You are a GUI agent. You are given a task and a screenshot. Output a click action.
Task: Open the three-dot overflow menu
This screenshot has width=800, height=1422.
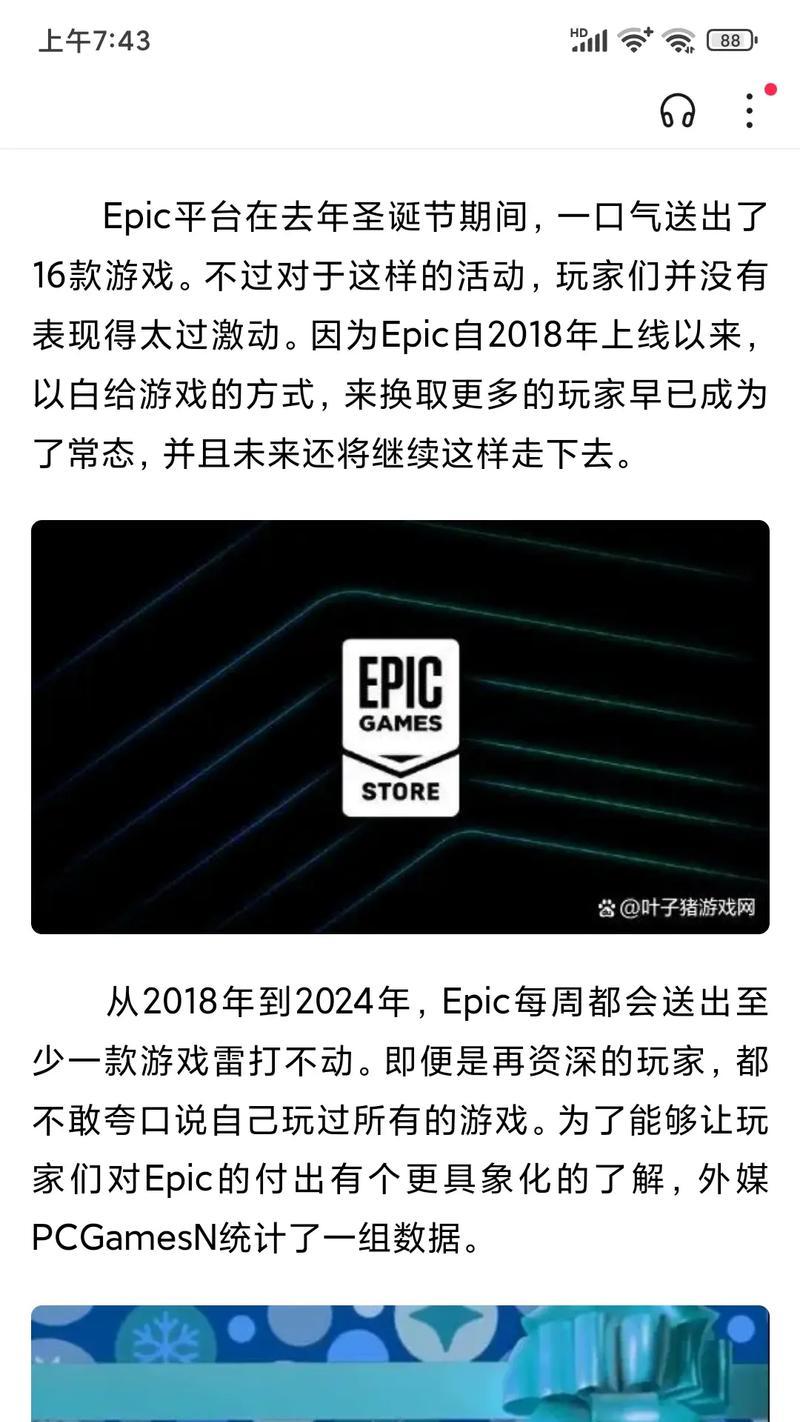point(749,110)
